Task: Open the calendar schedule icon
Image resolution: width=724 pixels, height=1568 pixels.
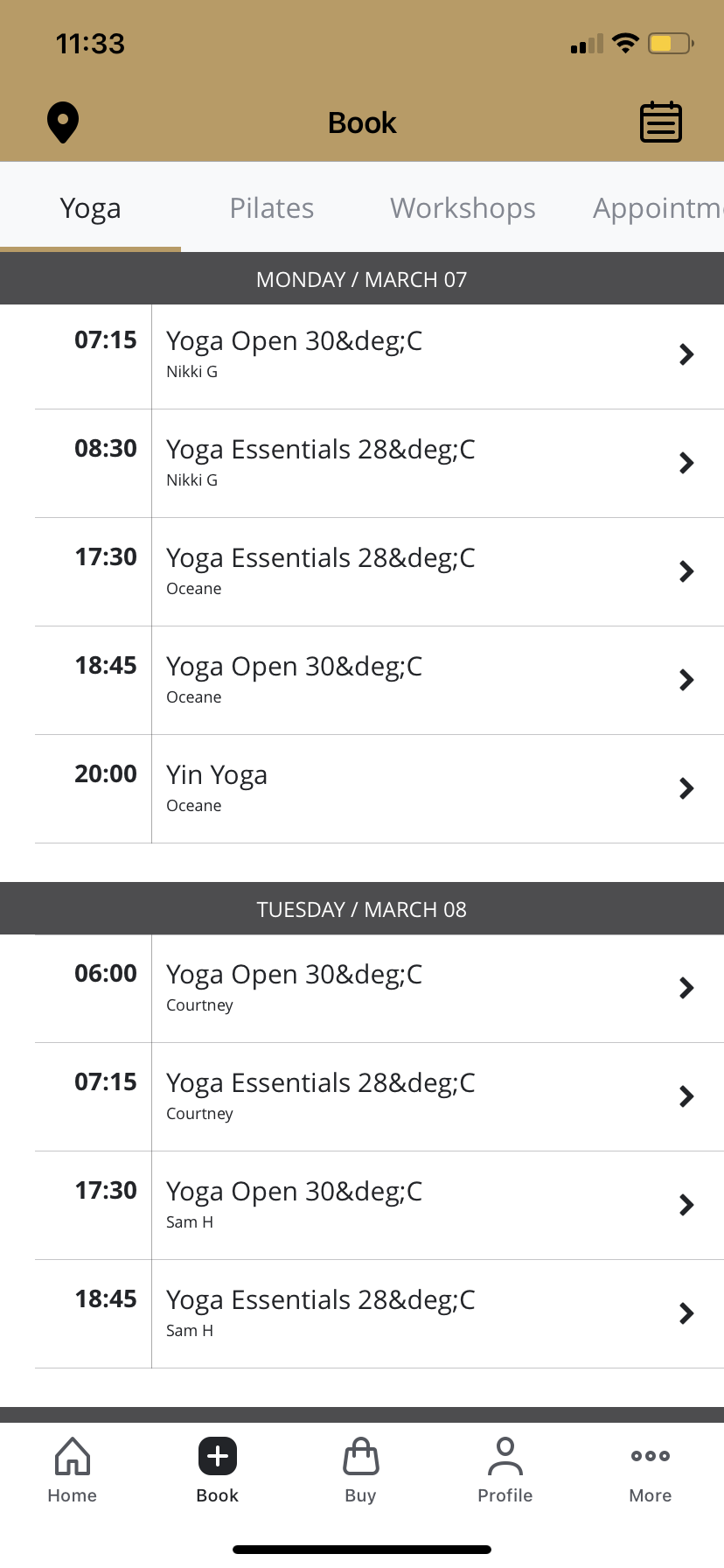Action: 661,122
